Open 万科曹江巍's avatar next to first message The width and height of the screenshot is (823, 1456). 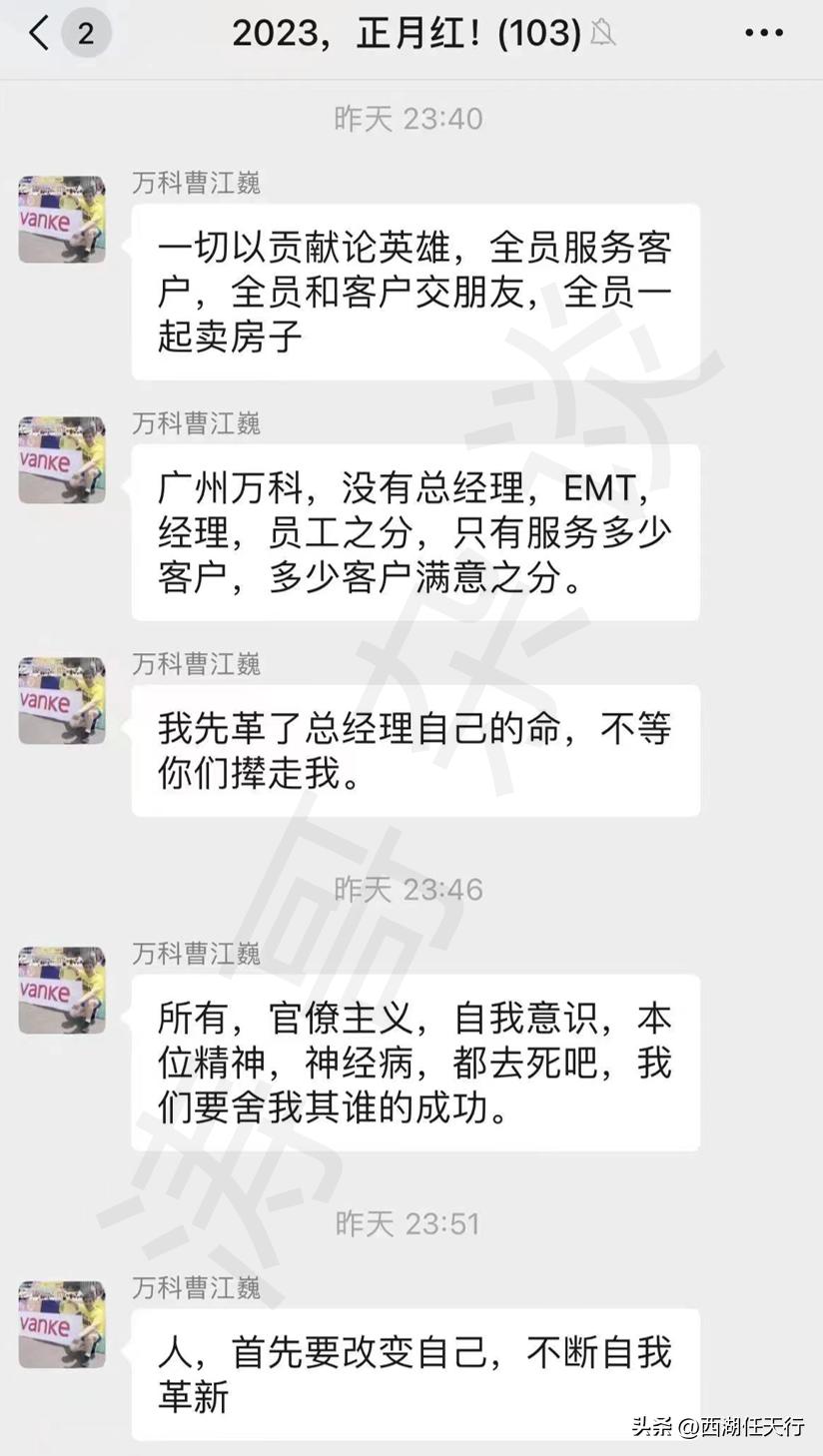pyautogui.click(x=62, y=222)
